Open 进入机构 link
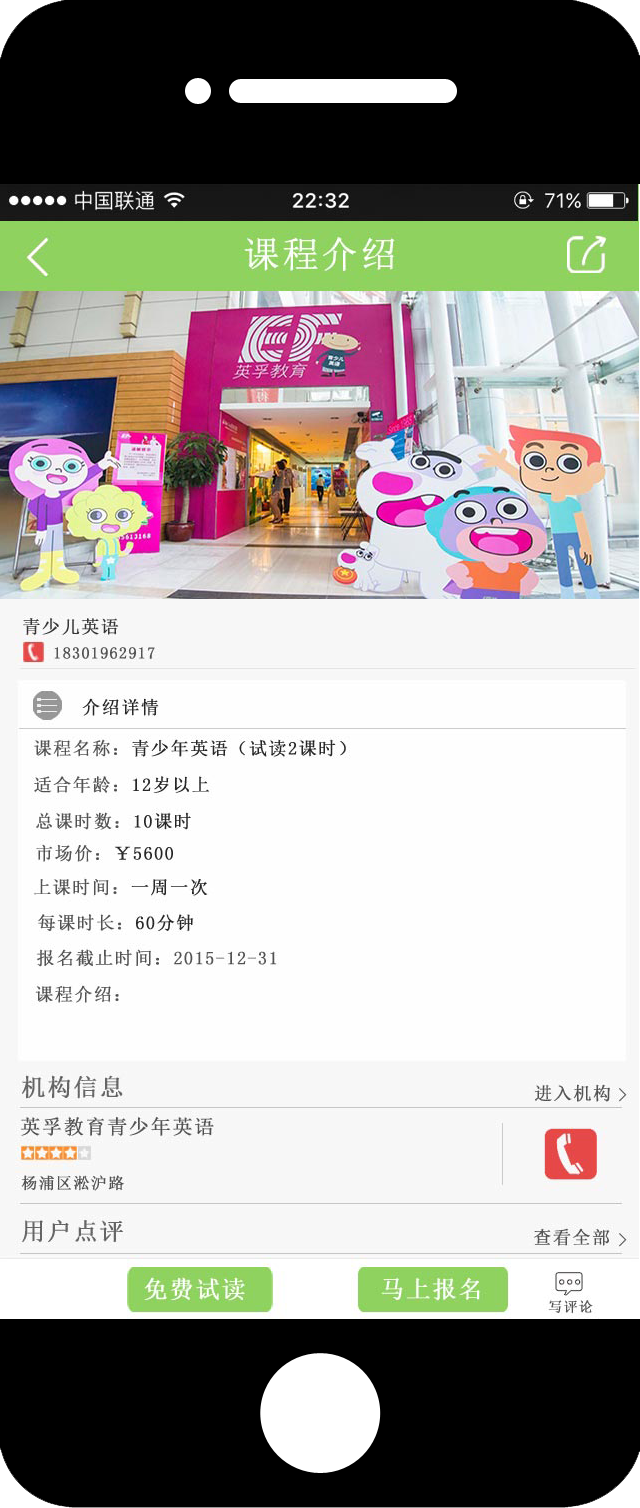 [x=580, y=1094]
